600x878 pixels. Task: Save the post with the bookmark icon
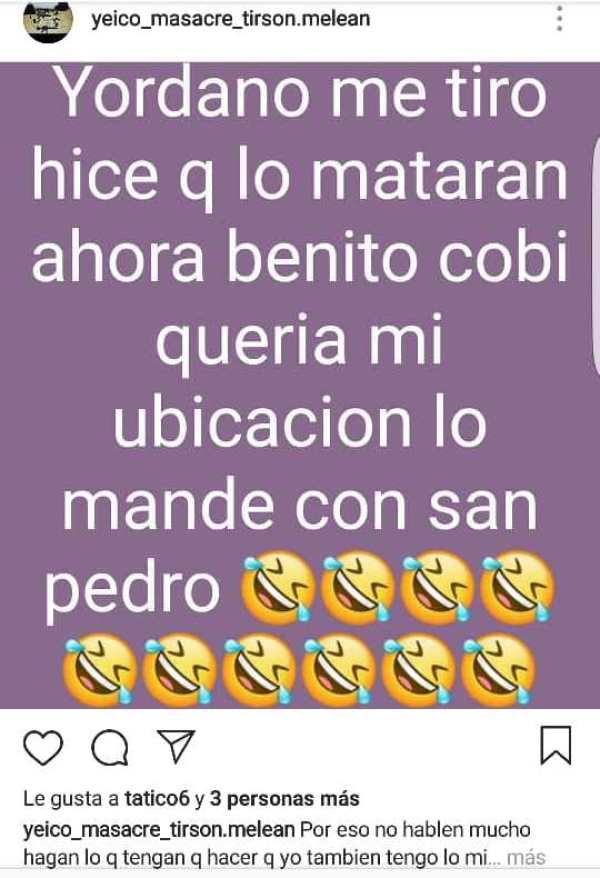coord(556,746)
